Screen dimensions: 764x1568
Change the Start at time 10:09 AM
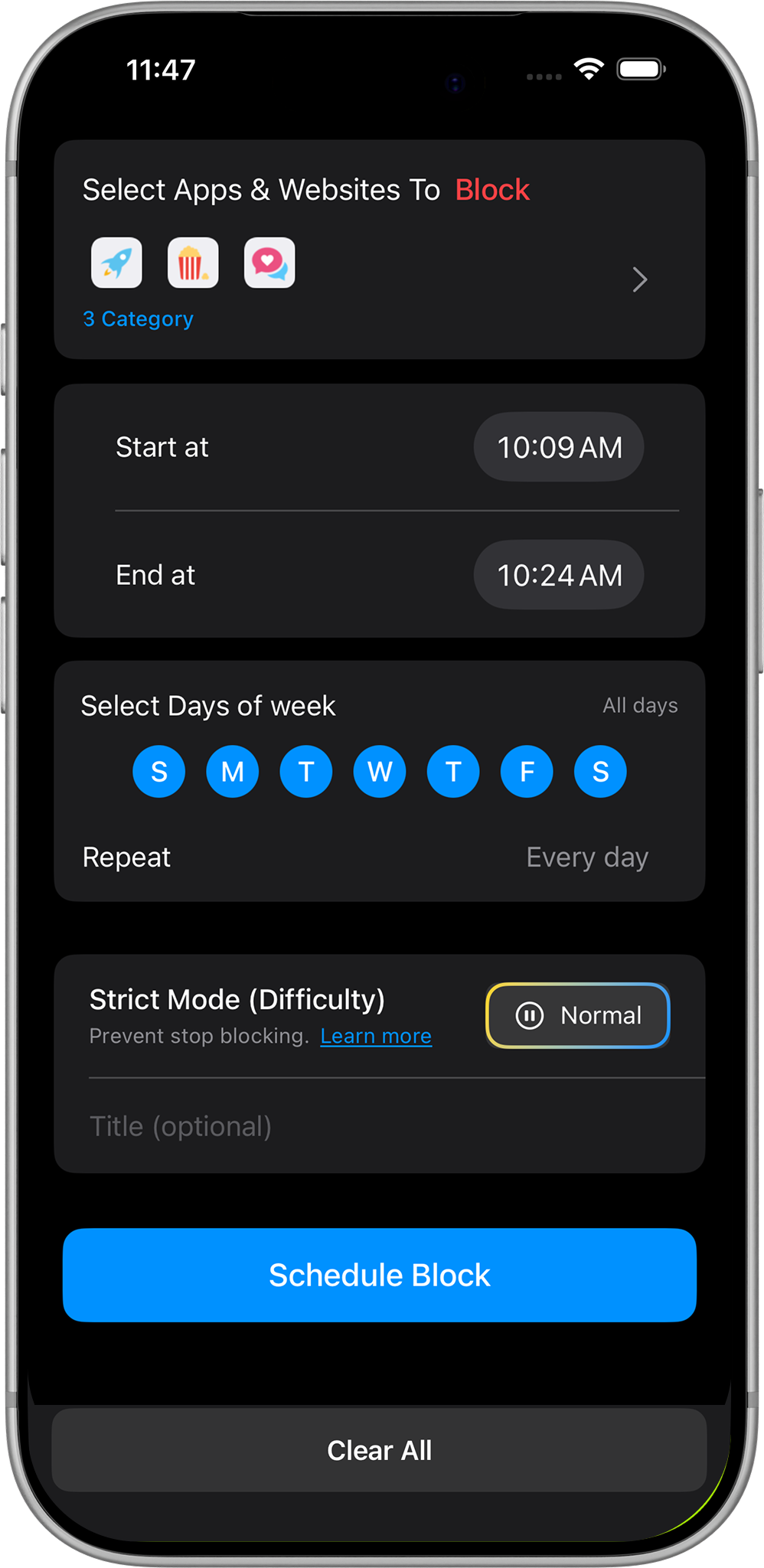tap(559, 447)
